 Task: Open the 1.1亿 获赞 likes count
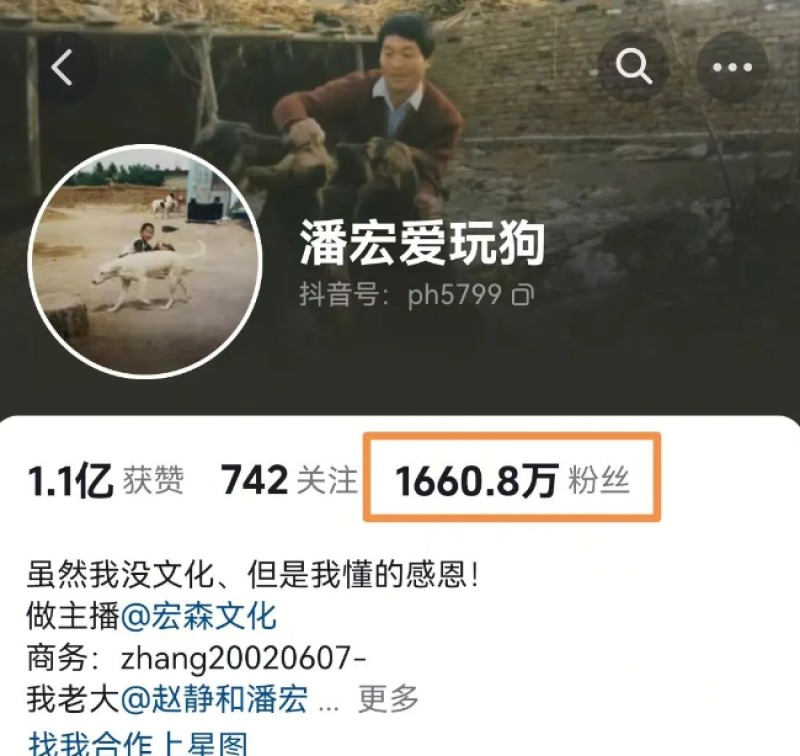click(106, 482)
